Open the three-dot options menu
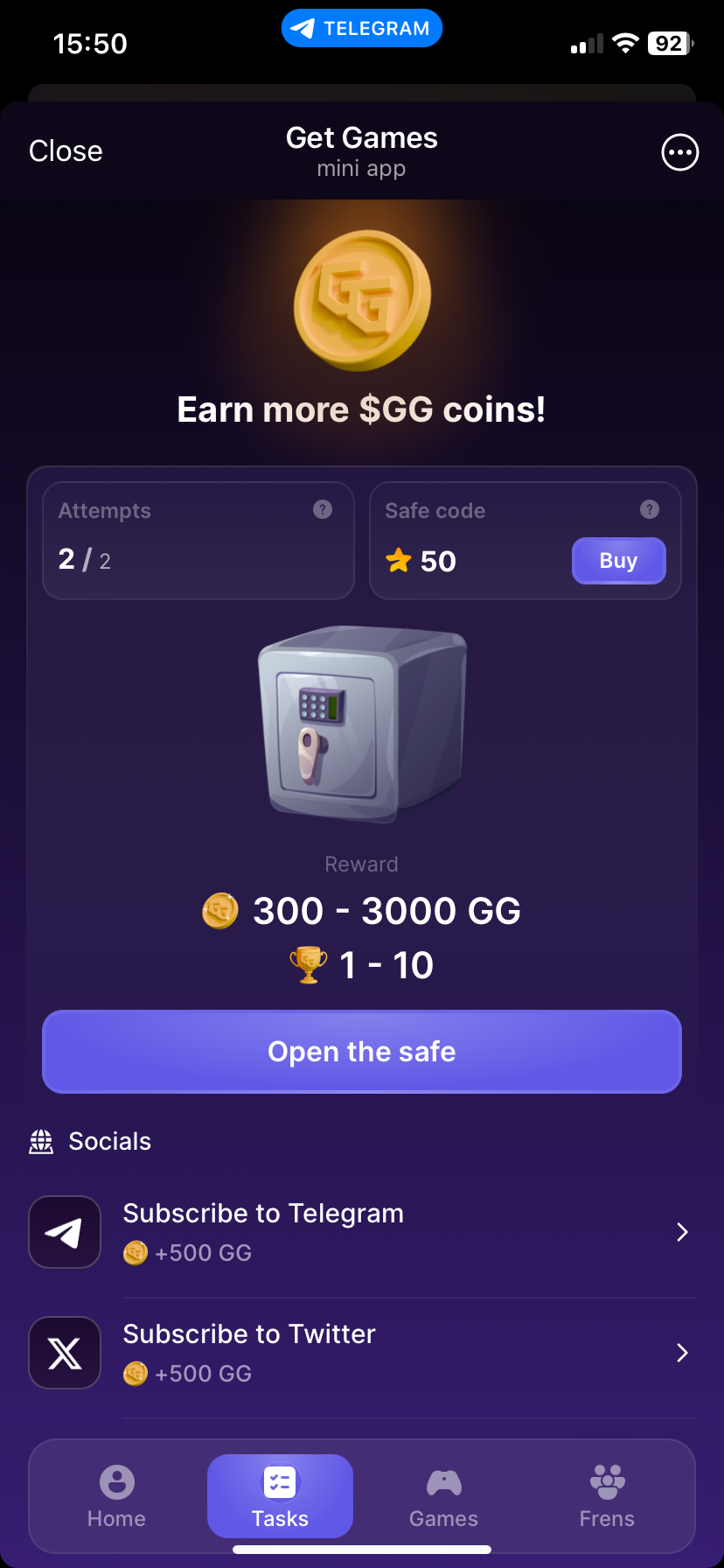 coord(679,152)
